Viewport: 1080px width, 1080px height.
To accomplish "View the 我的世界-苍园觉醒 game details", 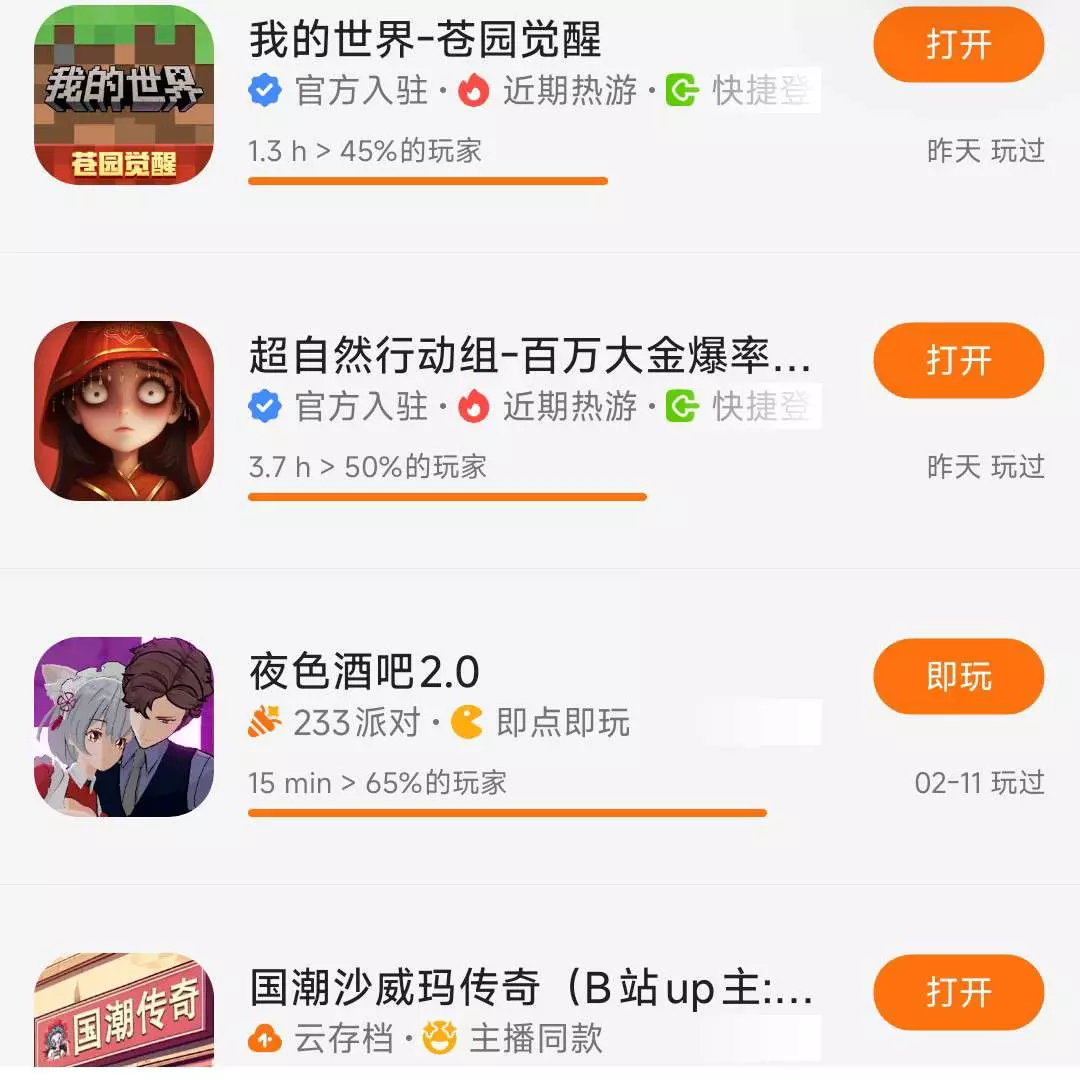I will [x=425, y=40].
